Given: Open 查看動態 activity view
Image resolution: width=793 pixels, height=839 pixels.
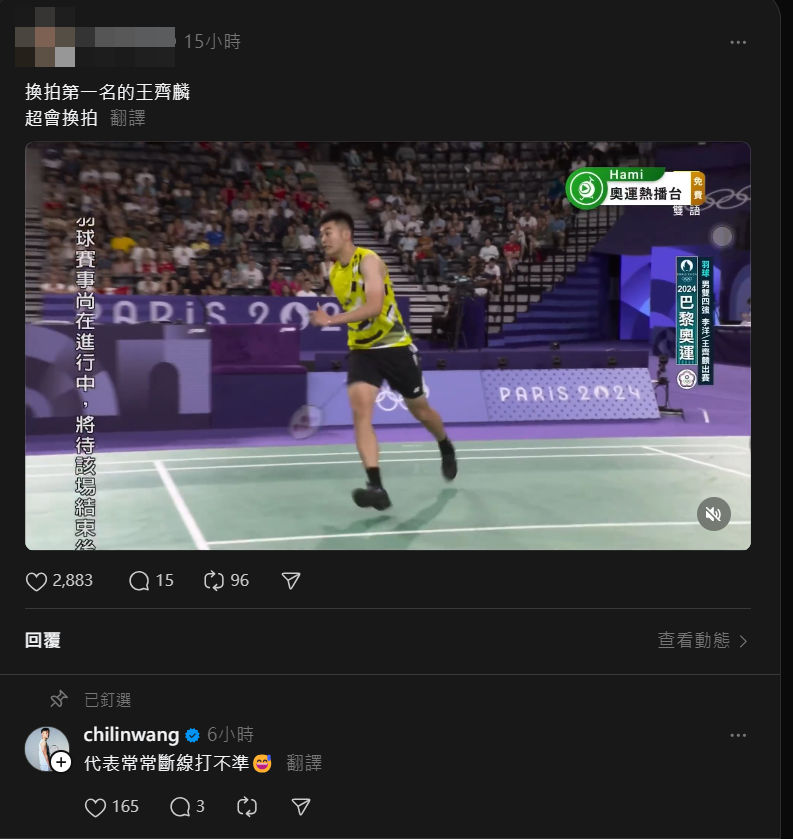Looking at the screenshot, I should pos(703,641).
